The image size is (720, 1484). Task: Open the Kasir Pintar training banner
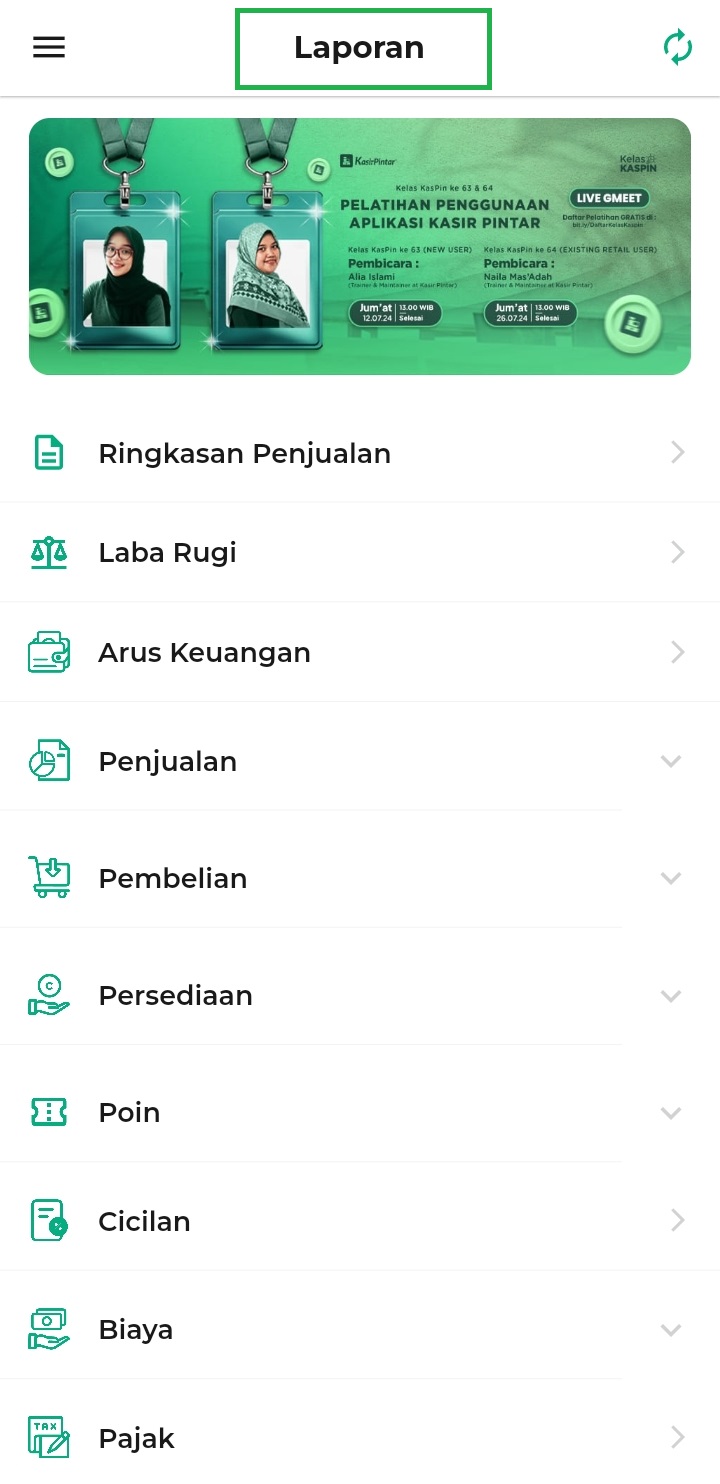coord(360,246)
